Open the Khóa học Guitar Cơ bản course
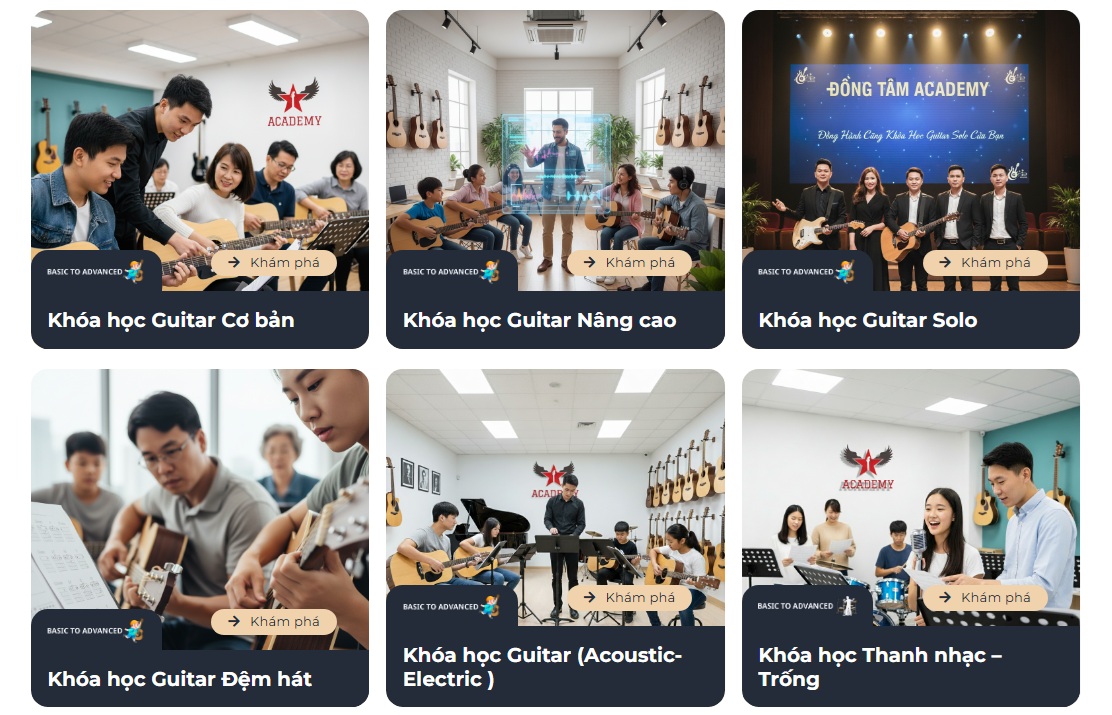This screenshot has height=715, width=1112. click(x=171, y=320)
